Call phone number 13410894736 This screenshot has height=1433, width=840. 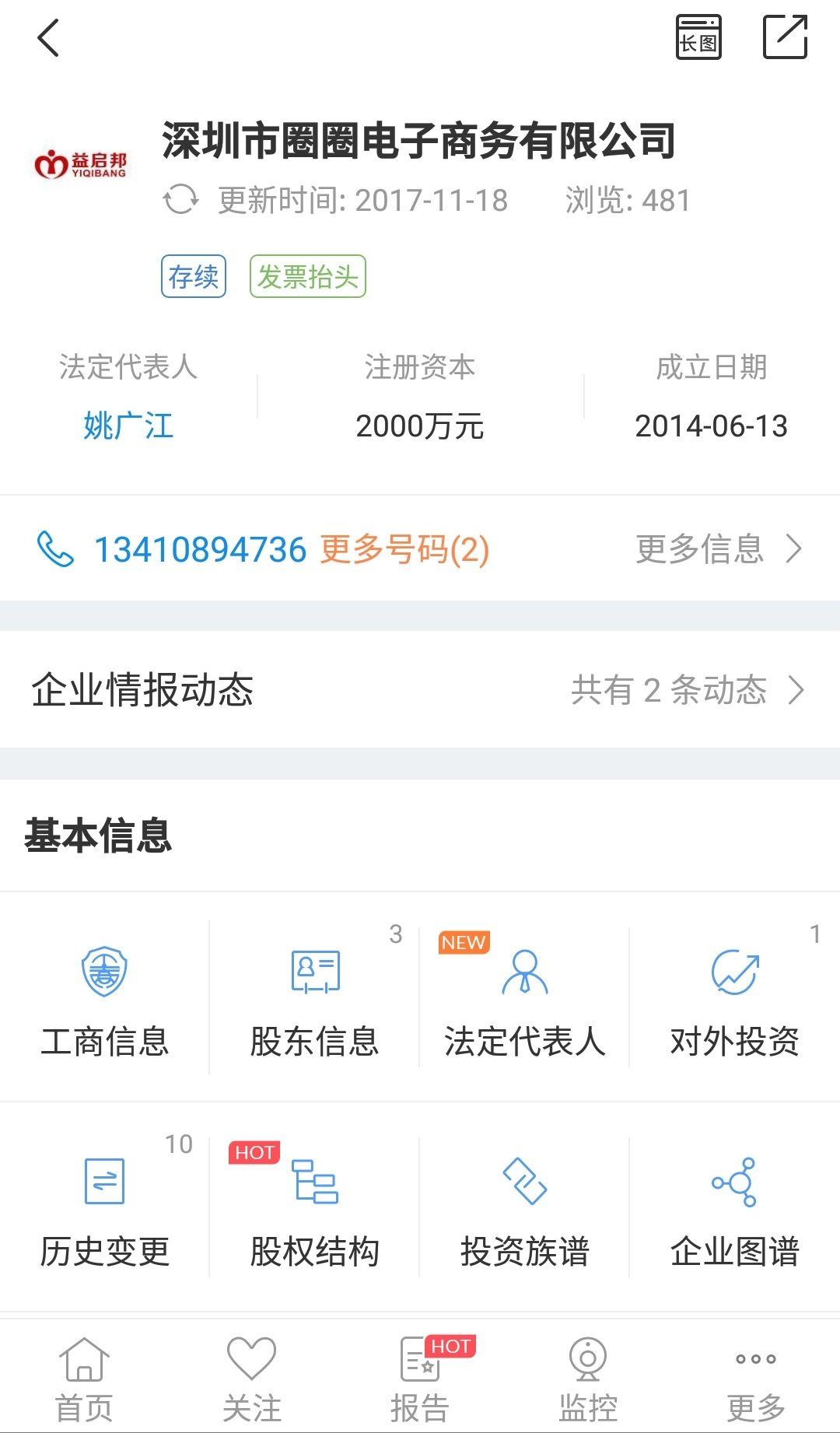(x=200, y=550)
